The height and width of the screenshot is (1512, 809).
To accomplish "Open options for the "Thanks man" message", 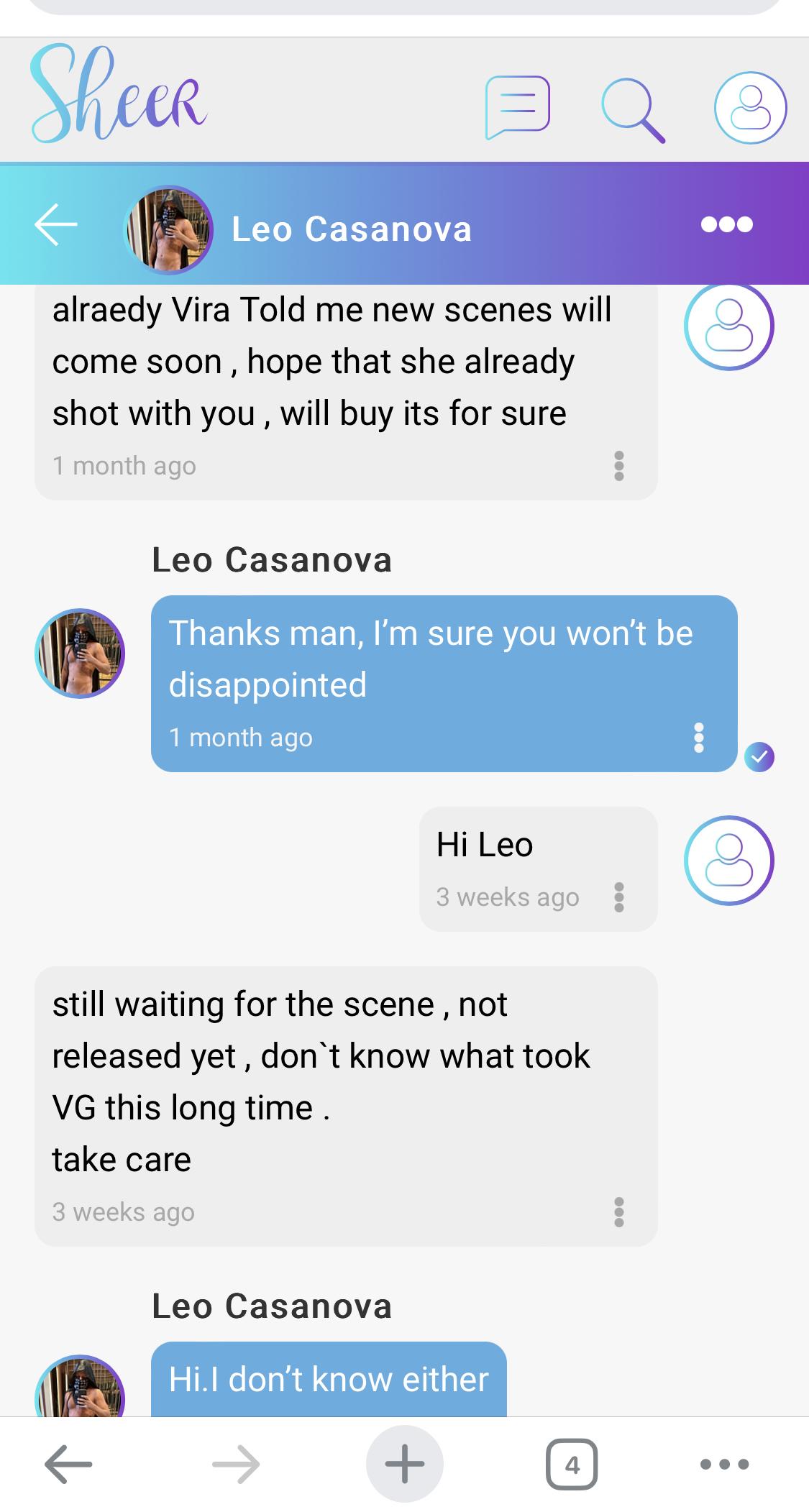I will [698, 738].
